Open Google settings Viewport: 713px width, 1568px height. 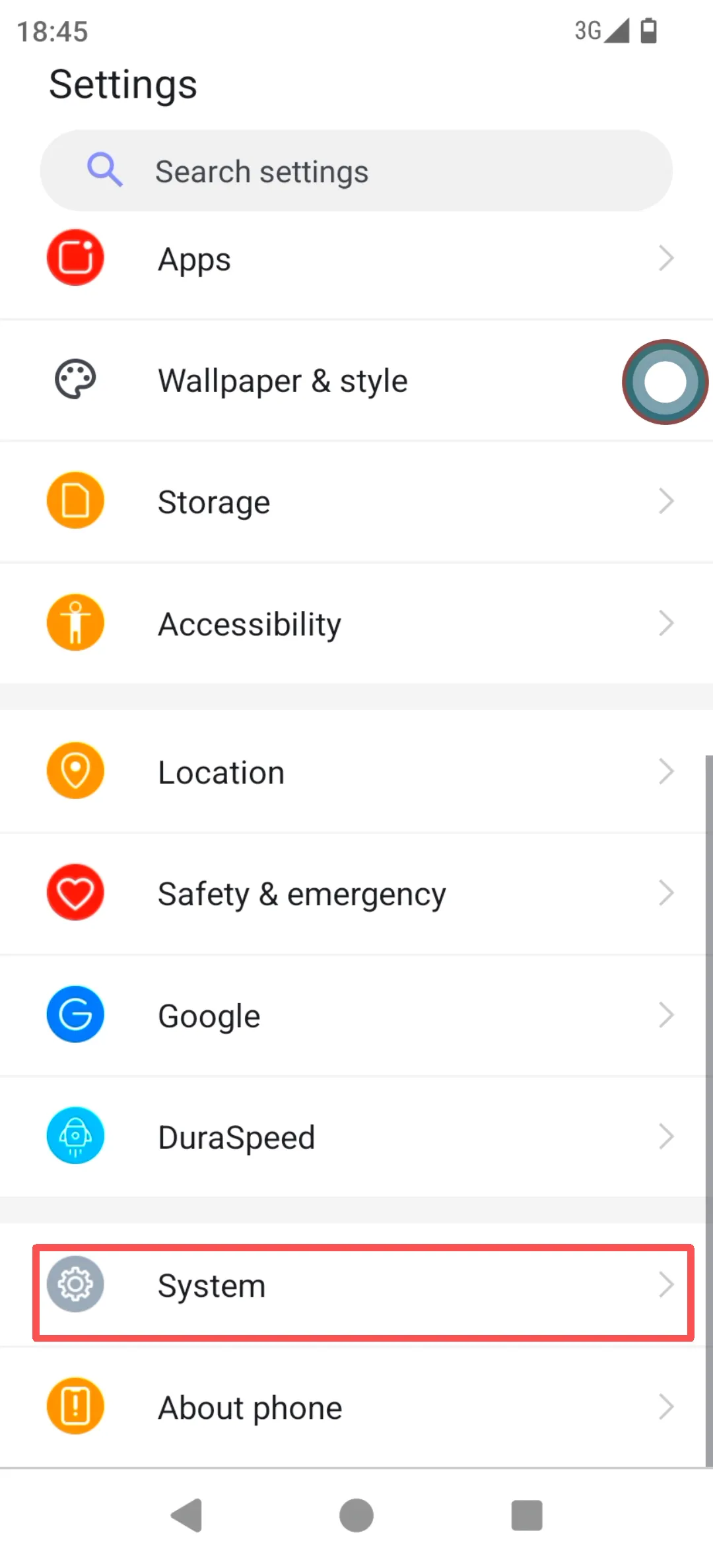click(x=356, y=1015)
